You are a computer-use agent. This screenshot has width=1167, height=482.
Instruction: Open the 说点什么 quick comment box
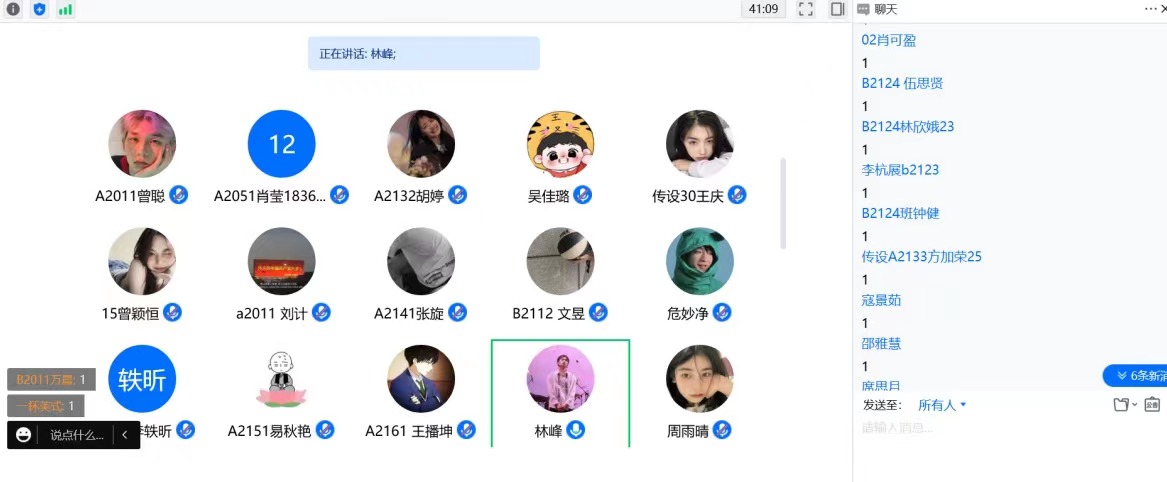tap(76, 435)
